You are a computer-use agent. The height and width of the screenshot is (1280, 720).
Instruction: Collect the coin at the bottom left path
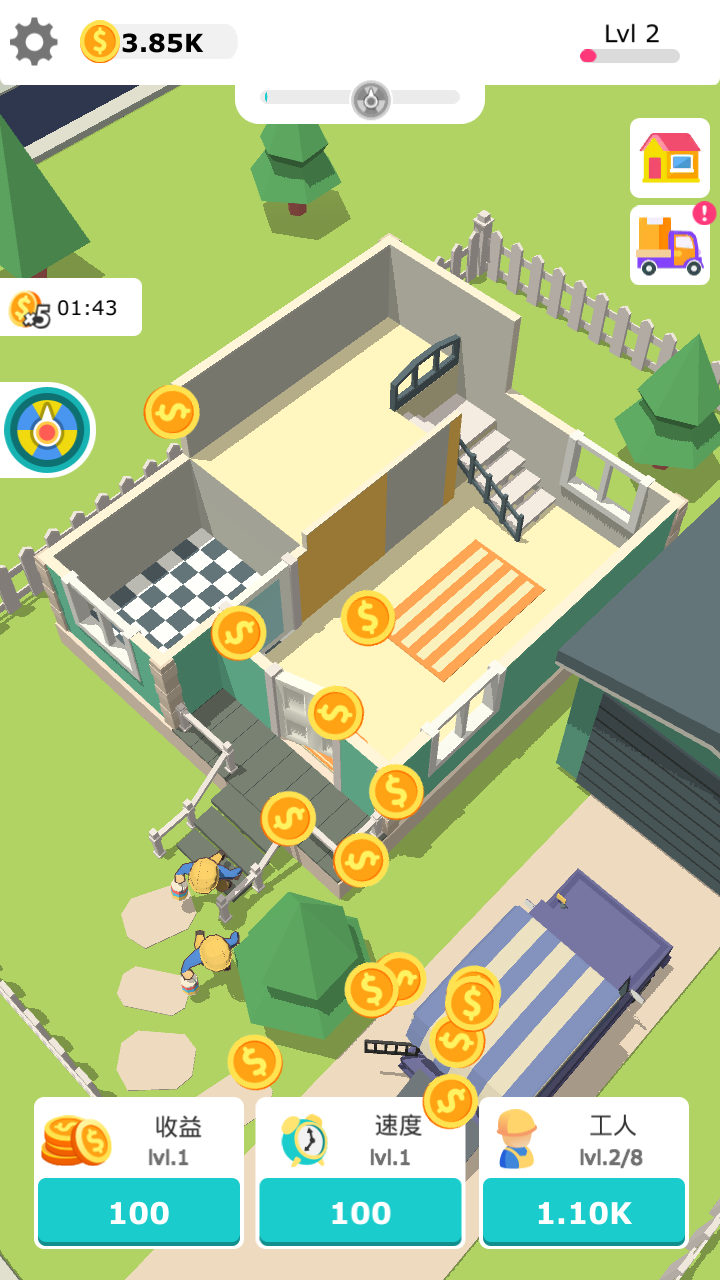253,1062
